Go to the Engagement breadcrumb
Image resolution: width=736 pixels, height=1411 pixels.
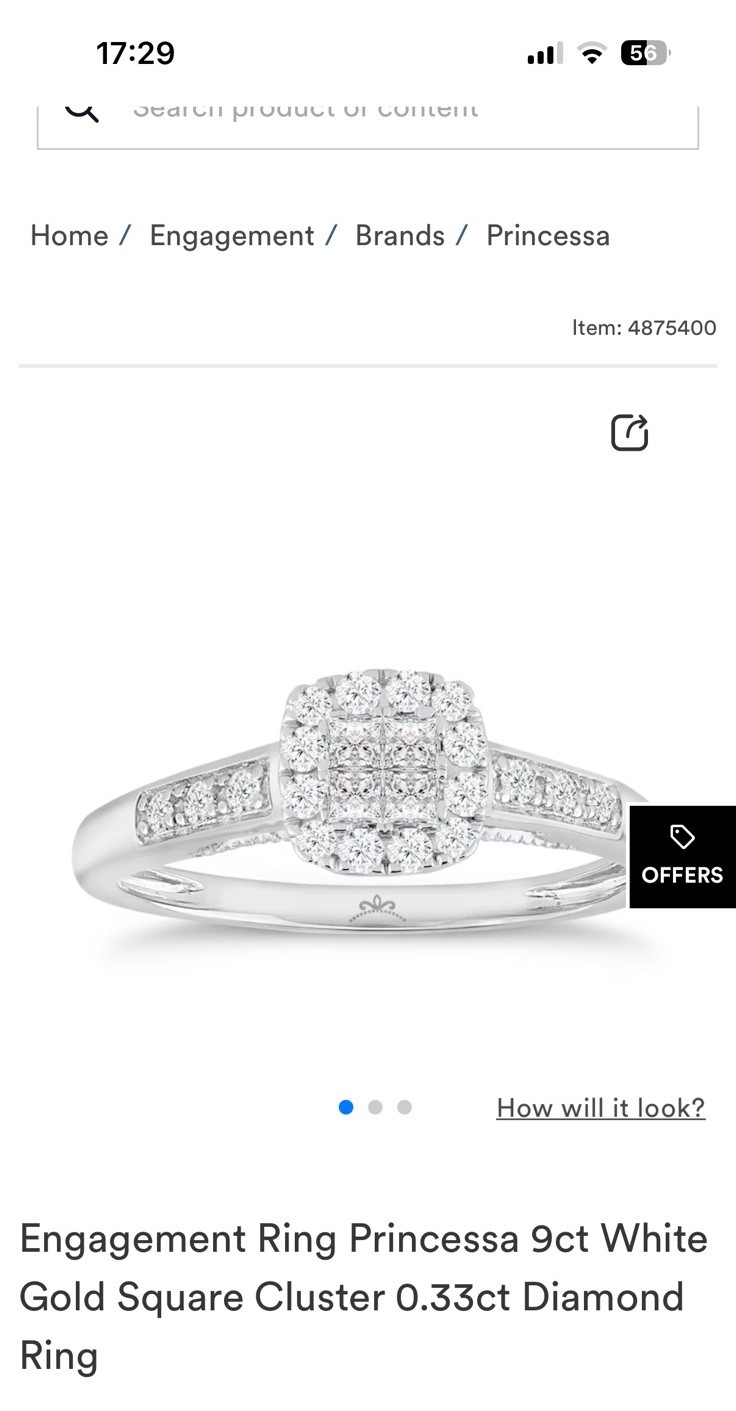(232, 236)
